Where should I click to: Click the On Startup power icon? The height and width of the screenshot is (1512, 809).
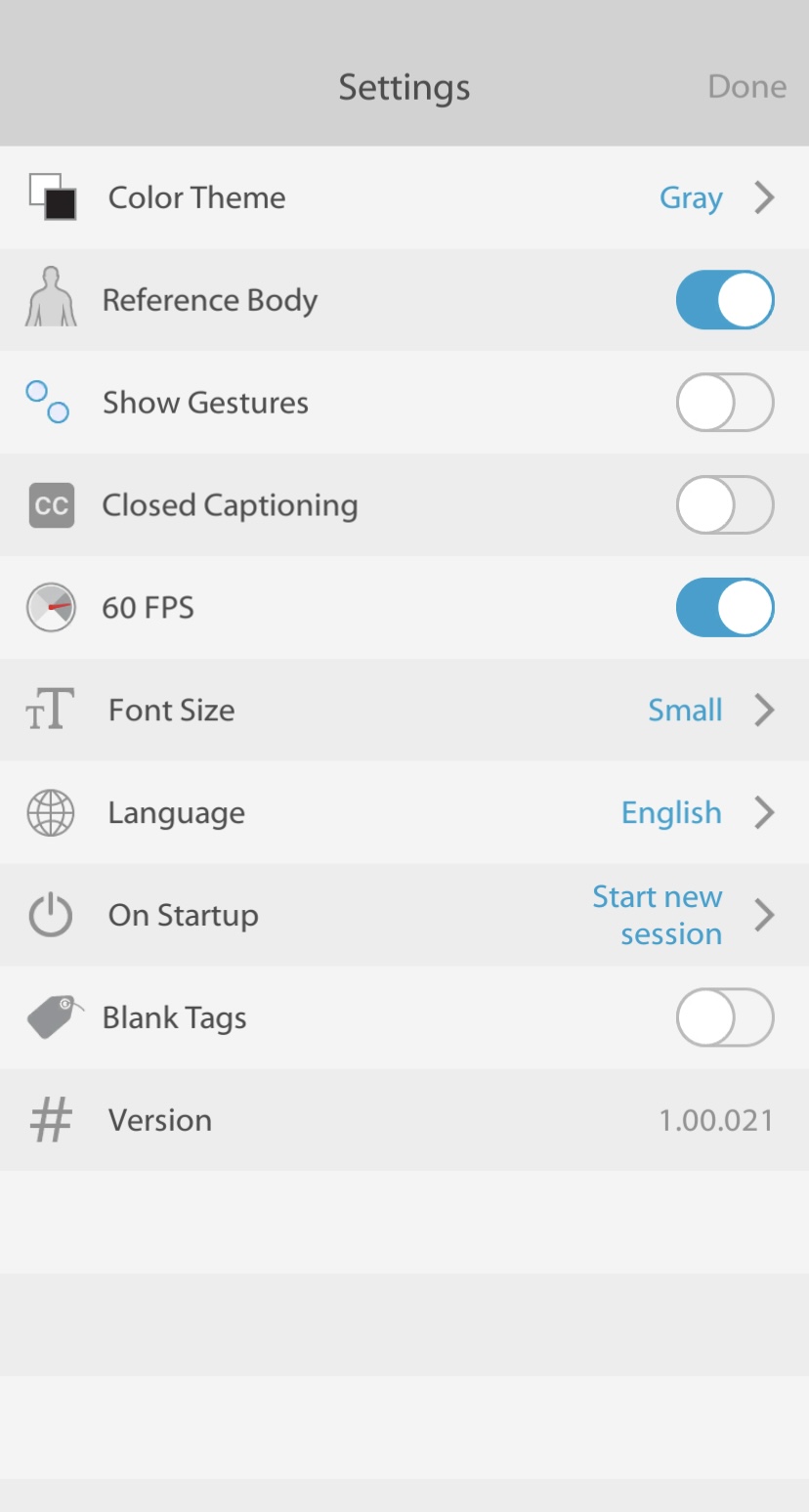[50, 915]
